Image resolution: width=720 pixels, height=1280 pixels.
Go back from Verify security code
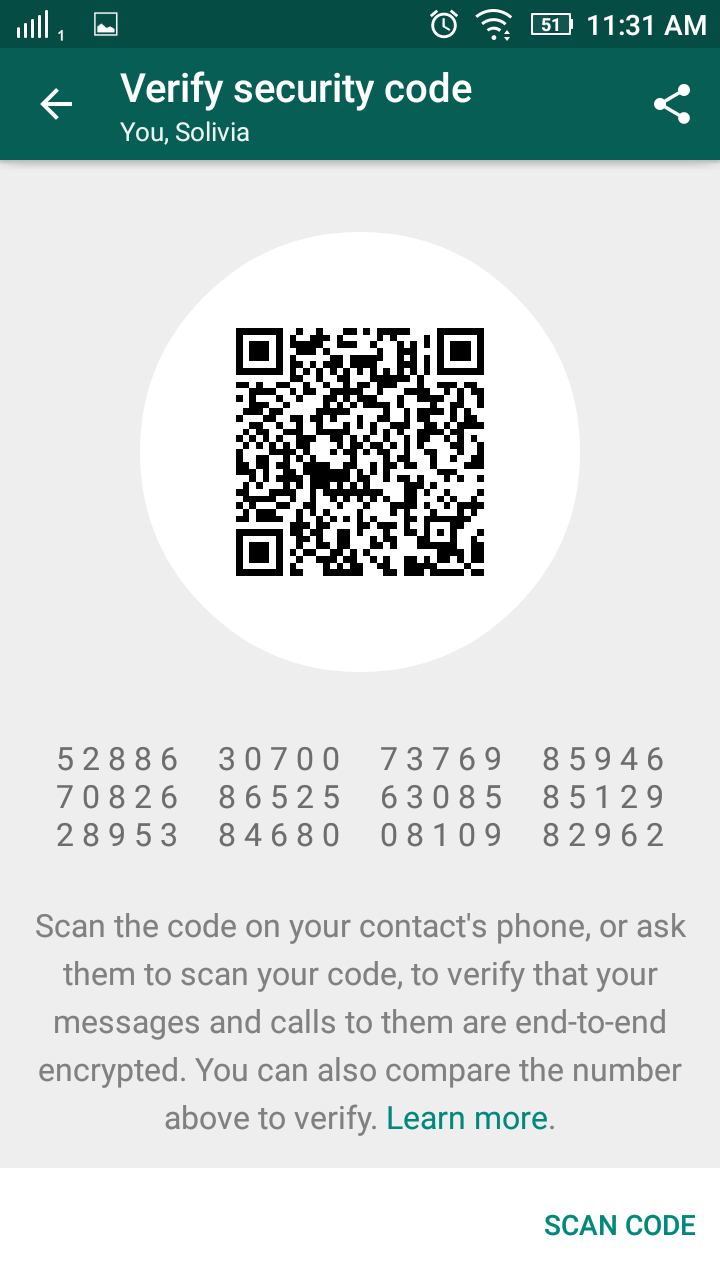click(56, 104)
